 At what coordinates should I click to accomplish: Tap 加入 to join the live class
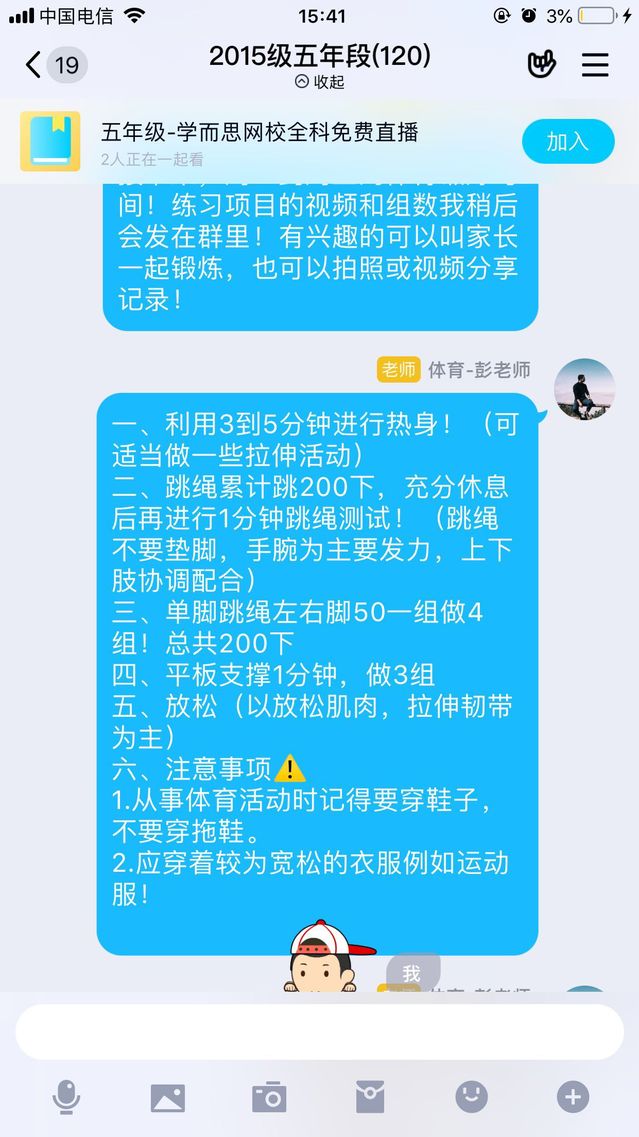567,141
